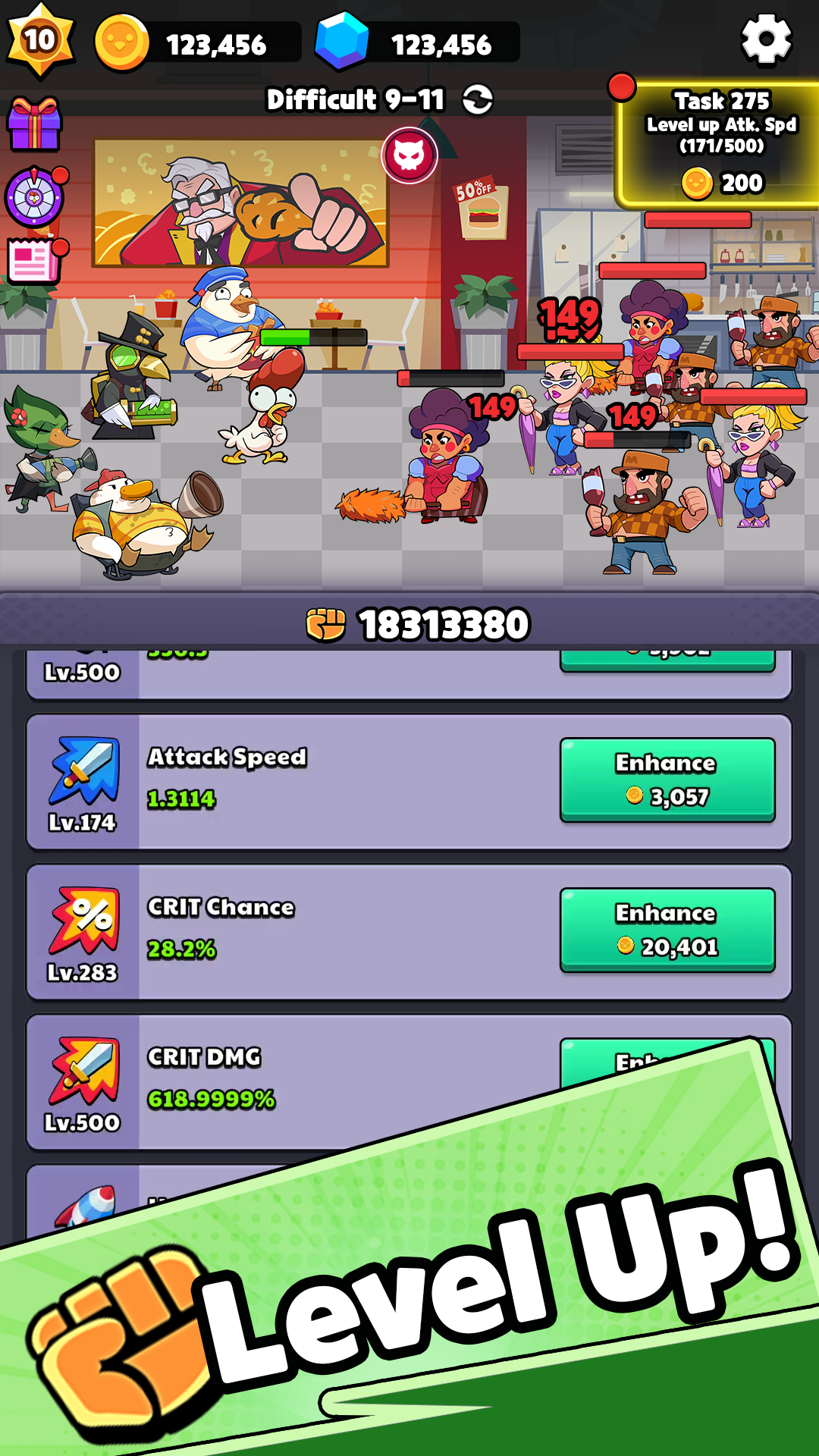
Task: Open the news bulletin icon
Action: 36,262
